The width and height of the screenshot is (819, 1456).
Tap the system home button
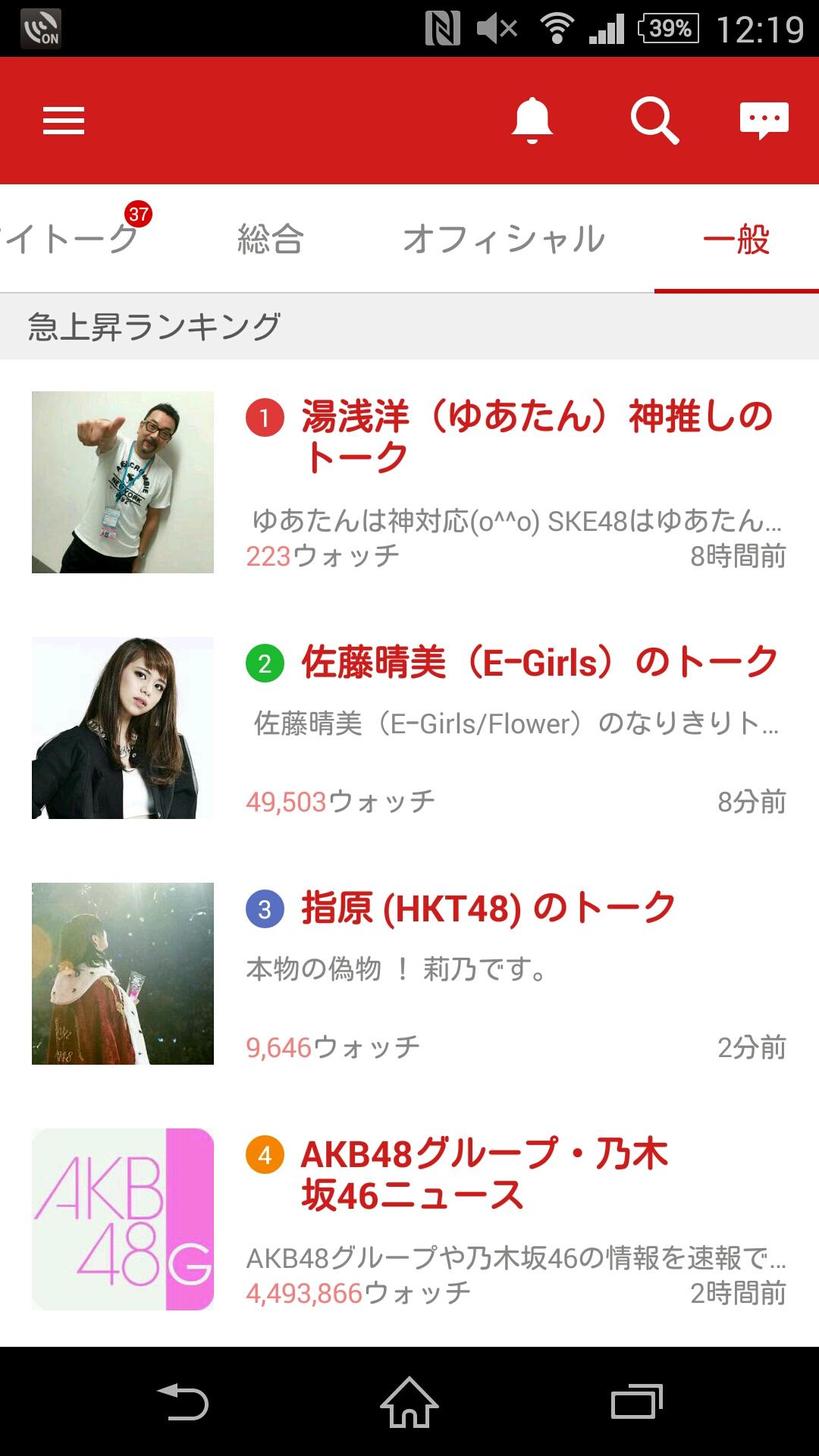tap(409, 1402)
